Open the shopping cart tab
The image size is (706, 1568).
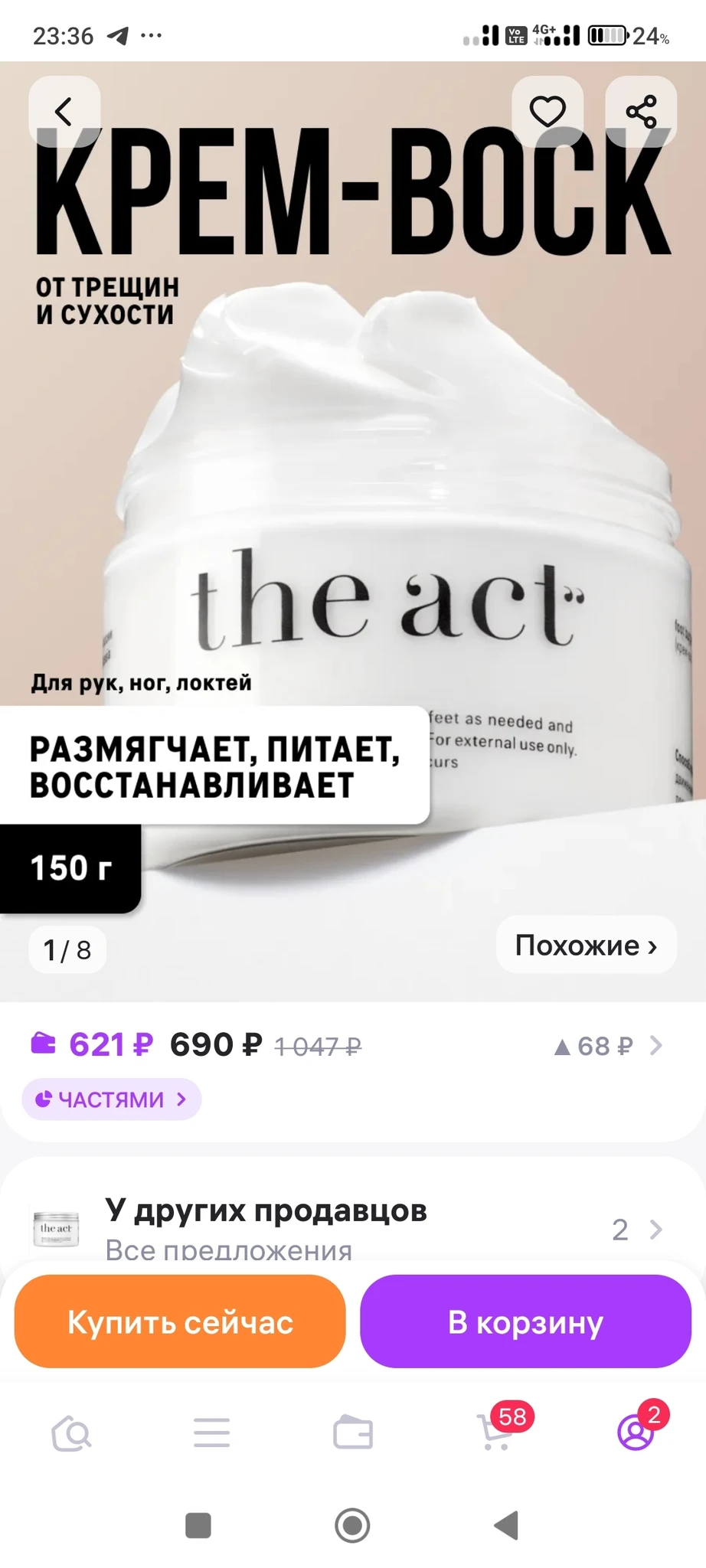pyautogui.click(x=495, y=1432)
